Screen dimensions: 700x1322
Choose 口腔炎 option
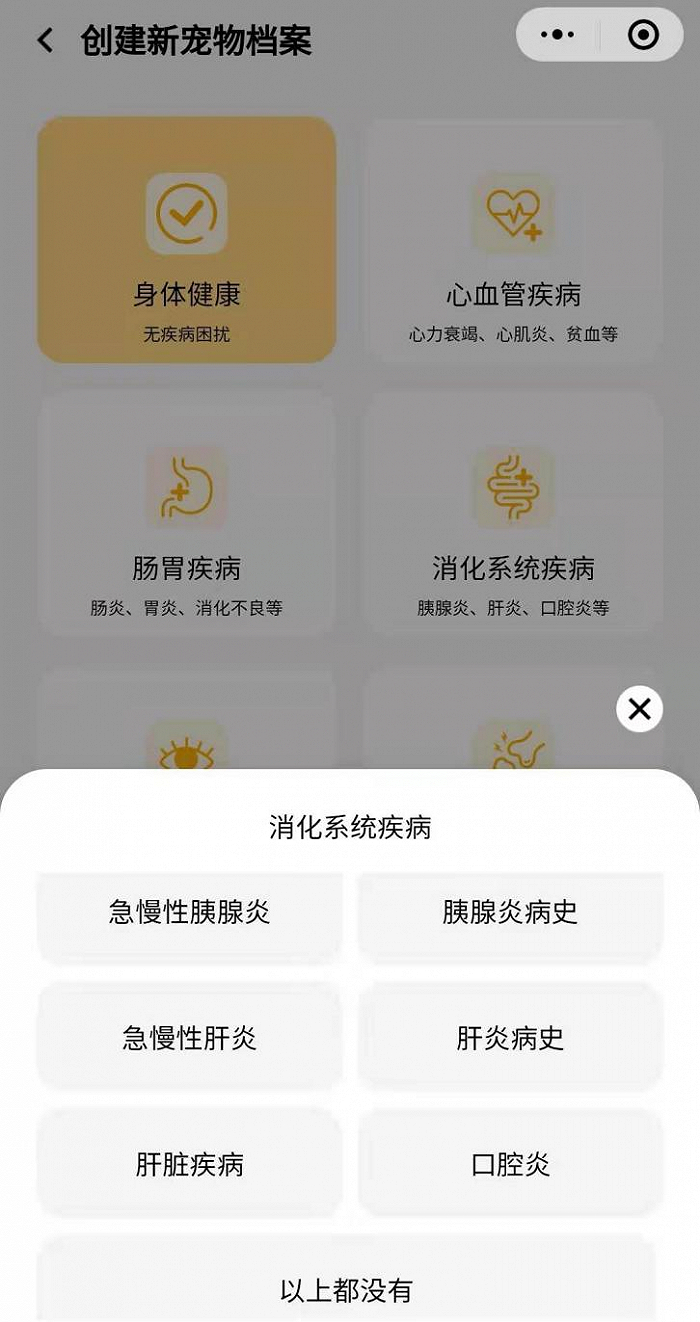pos(510,1164)
